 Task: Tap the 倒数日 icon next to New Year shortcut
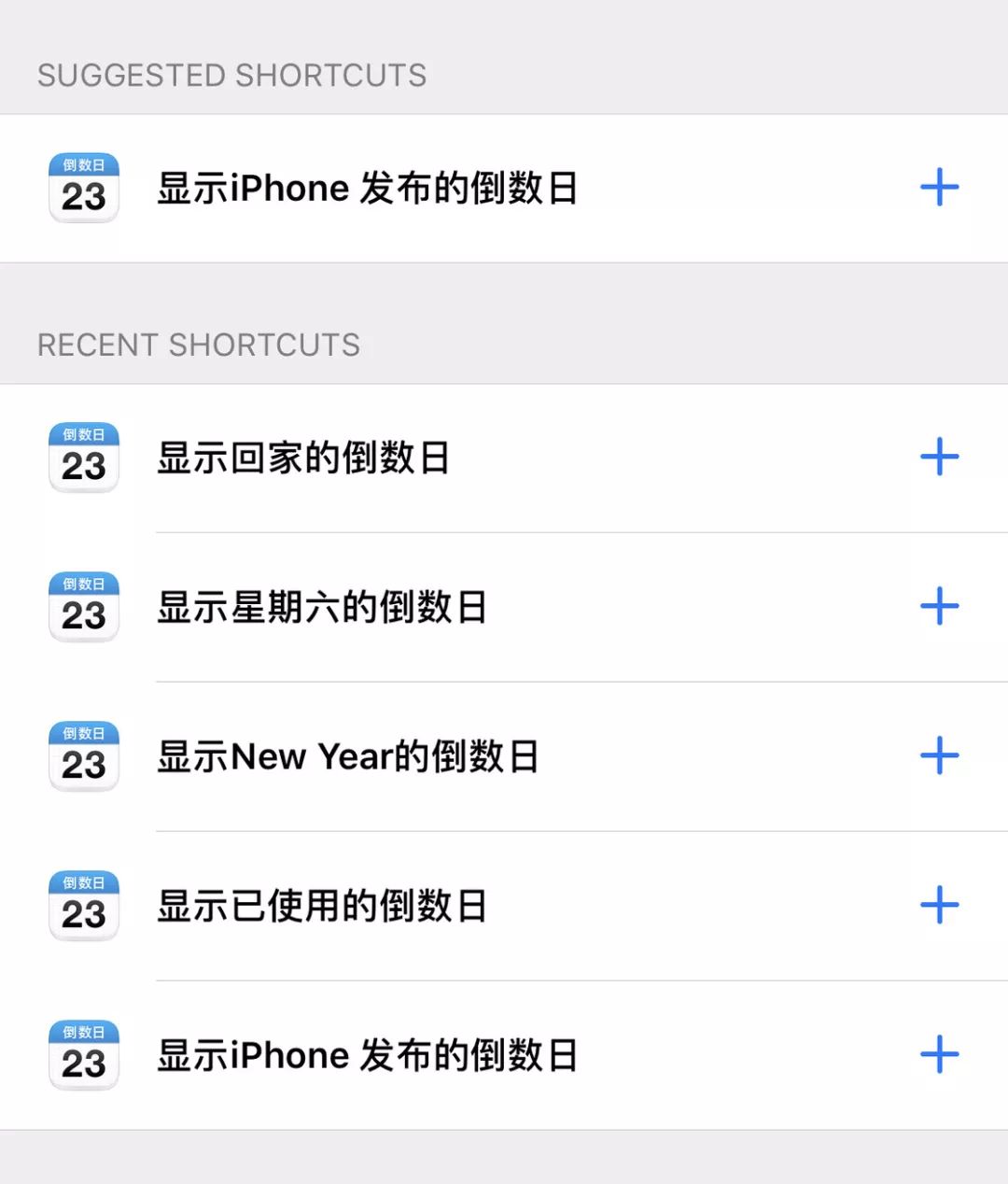coord(83,756)
